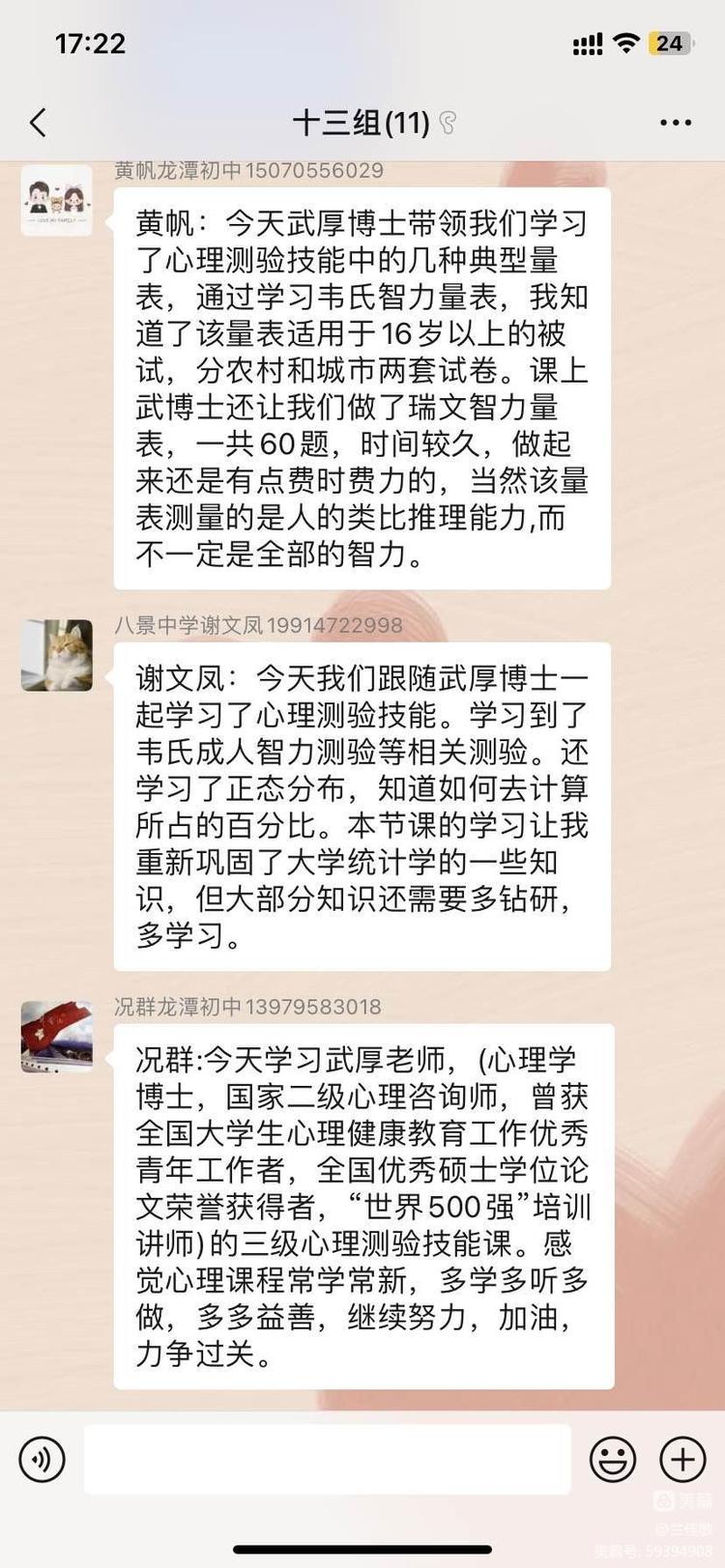Screen dimensions: 725x1568
Task: Open the emoji sticker panel
Action: pos(613,1459)
